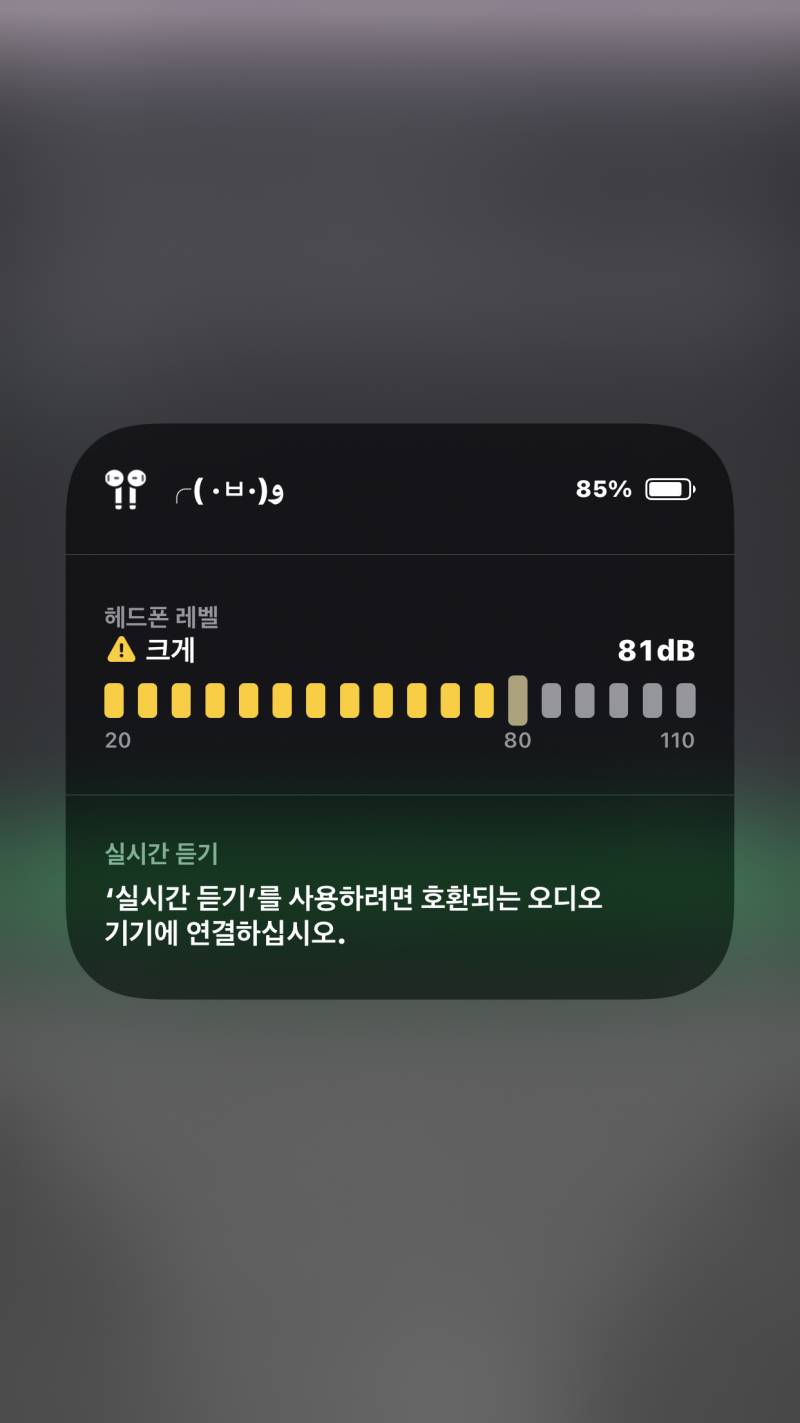Click the yellow warning triangle icon
The height and width of the screenshot is (1423, 800).
[119, 652]
